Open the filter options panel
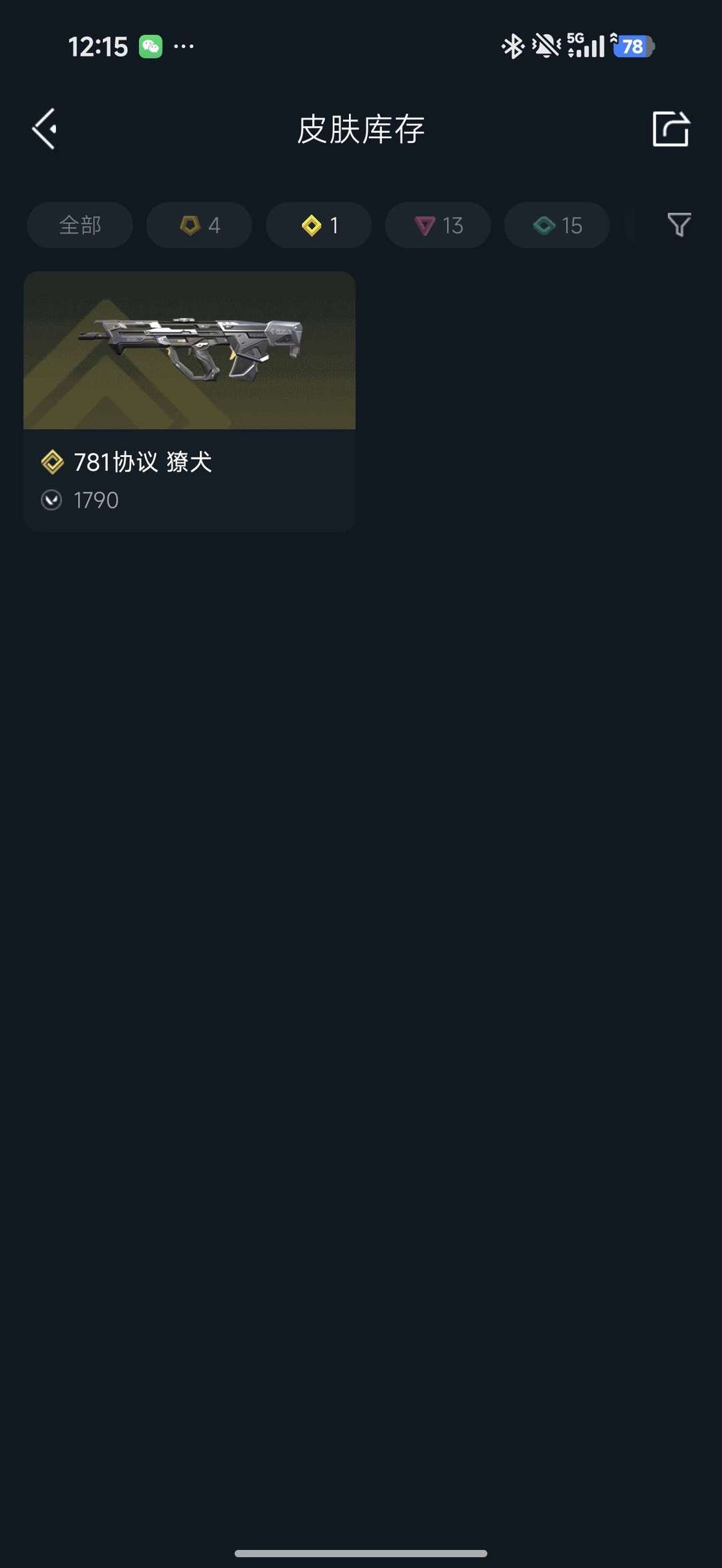This screenshot has height=1568, width=722. 679,225
